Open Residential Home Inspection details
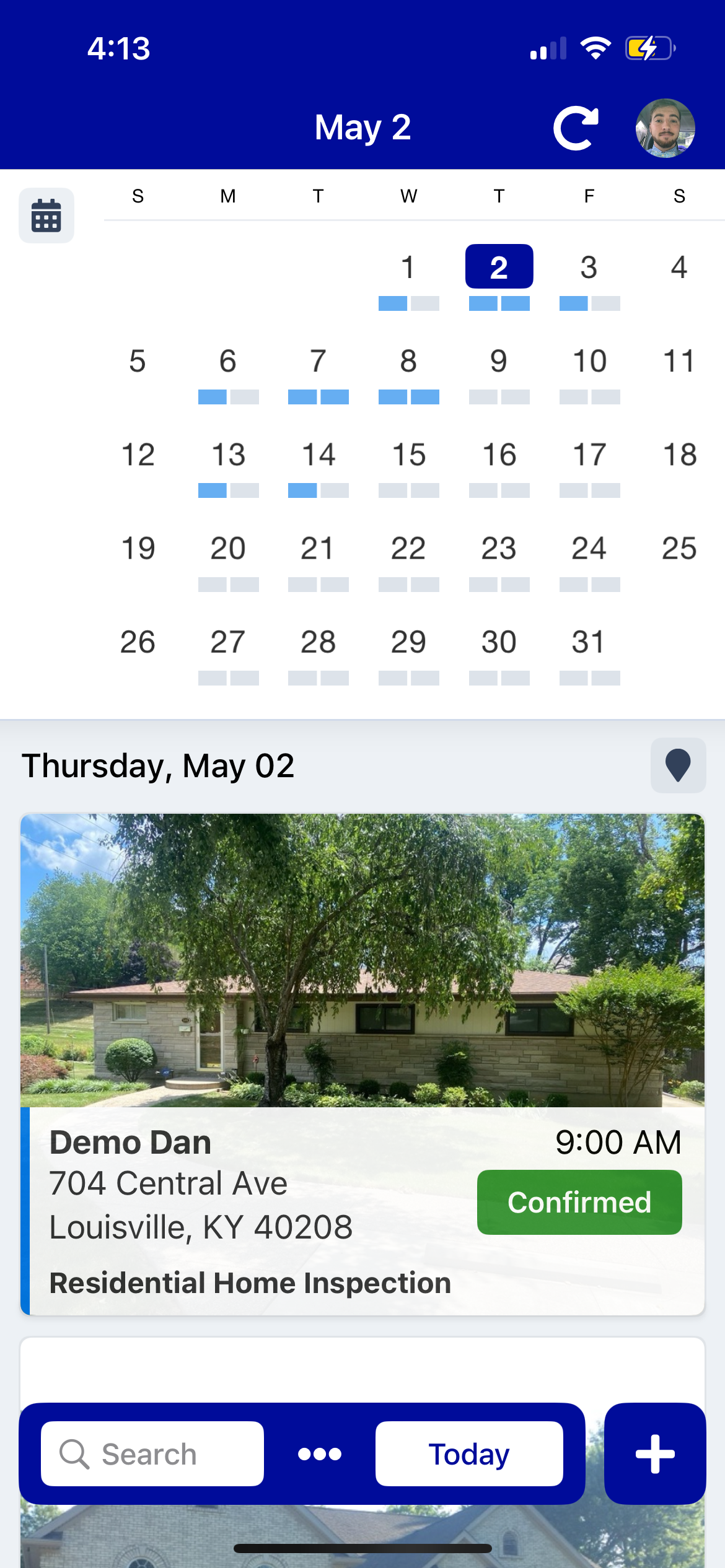725x1568 pixels. click(x=250, y=1283)
